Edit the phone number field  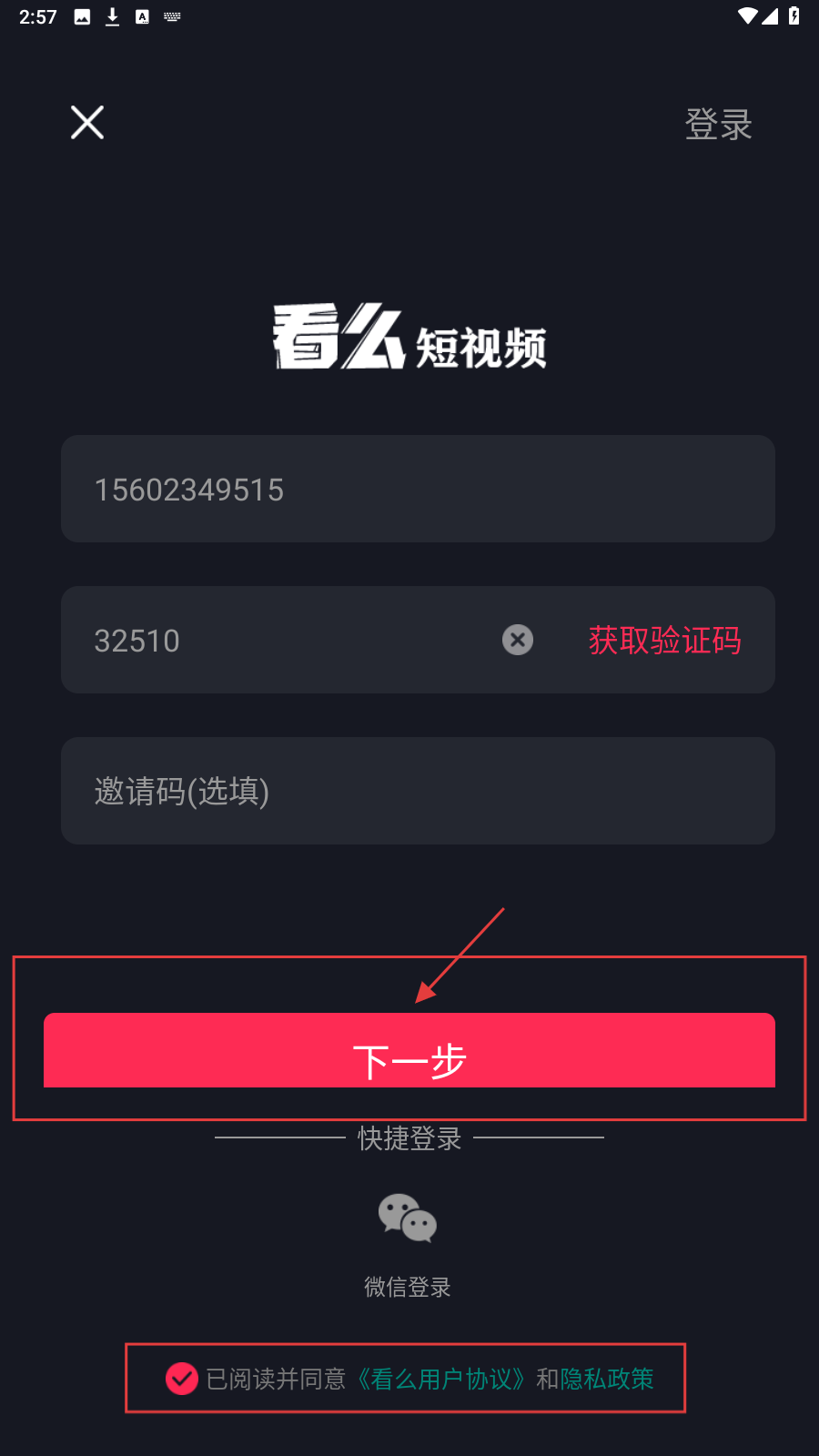click(418, 489)
